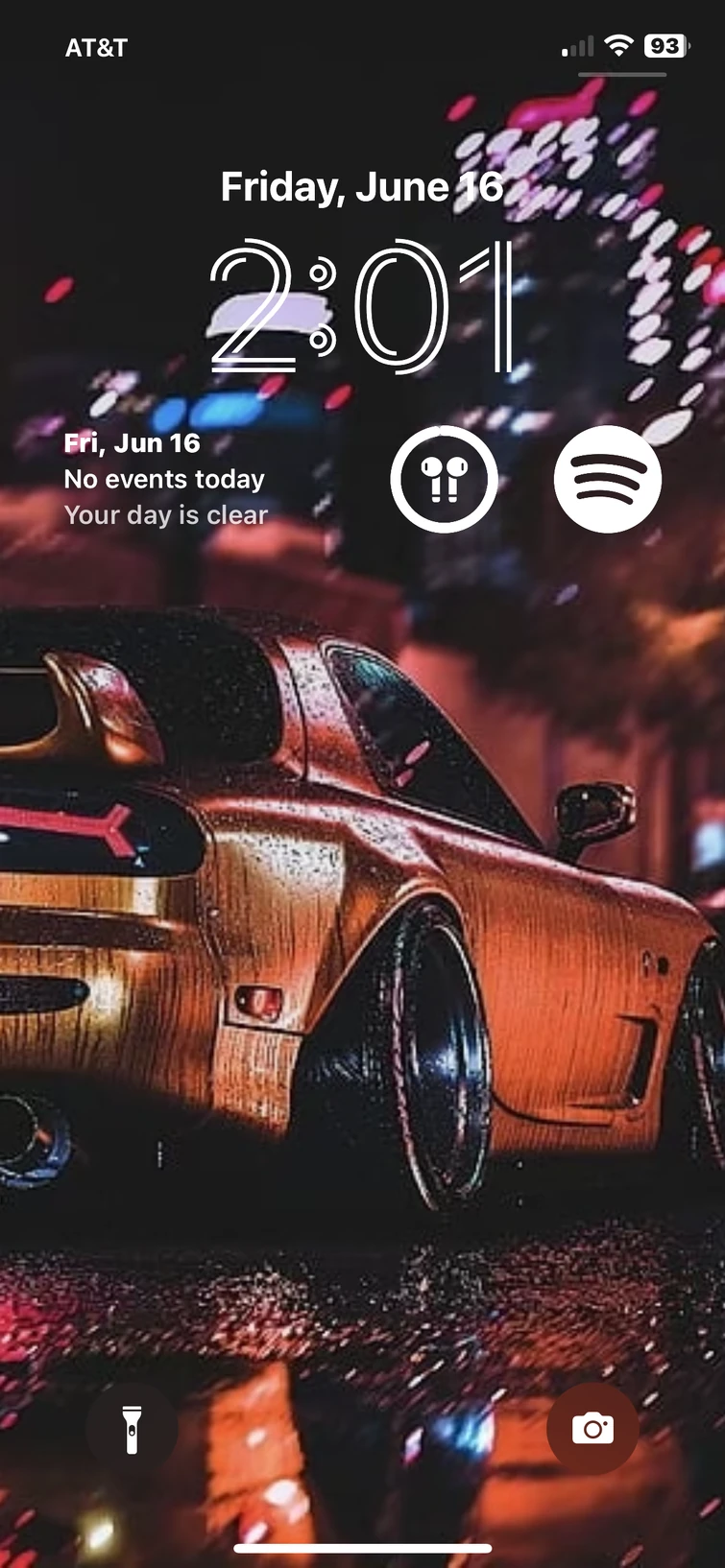725x1568 pixels.
Task: Tap the 'Your day is clear' text
Action: [x=166, y=515]
